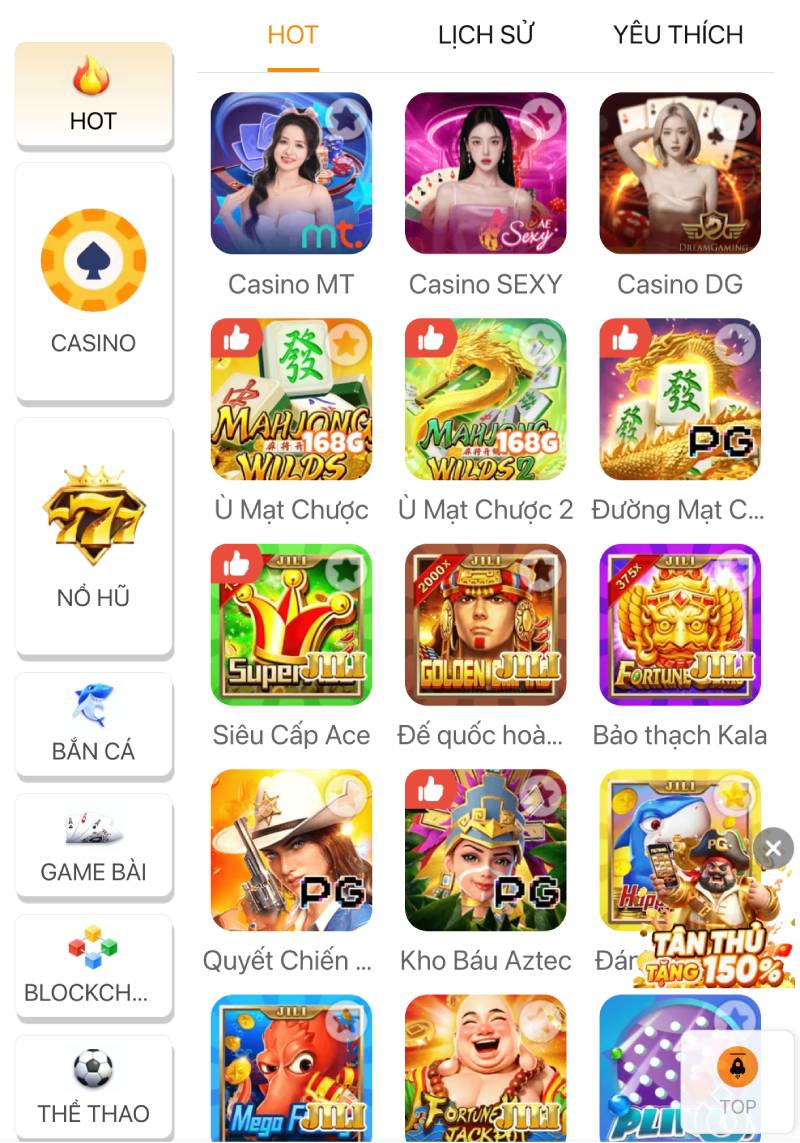Image resolution: width=800 pixels, height=1143 pixels.
Task: Select the BẮN CÁ category
Action: (x=94, y=725)
